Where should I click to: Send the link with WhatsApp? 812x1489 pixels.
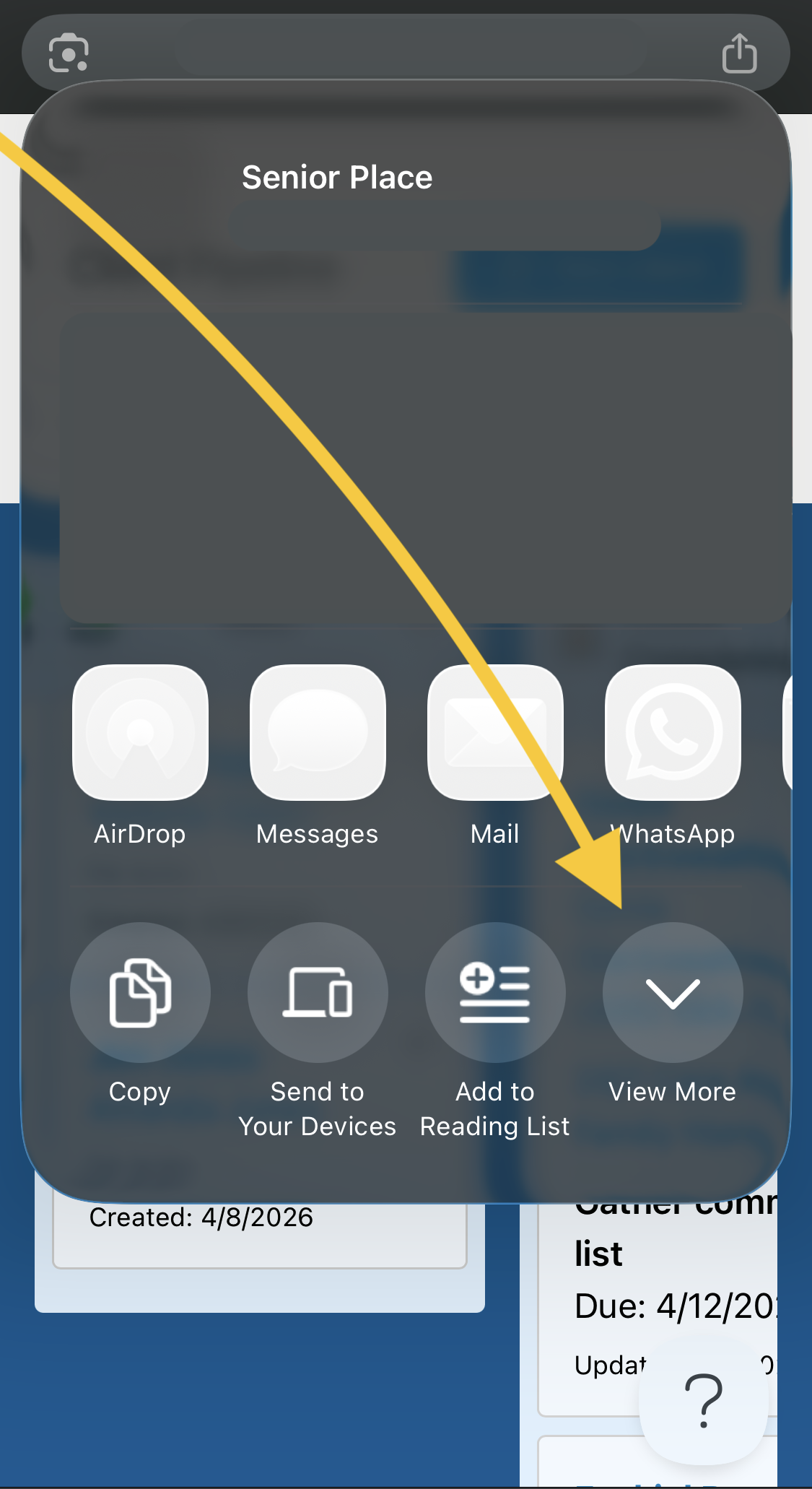(x=673, y=732)
